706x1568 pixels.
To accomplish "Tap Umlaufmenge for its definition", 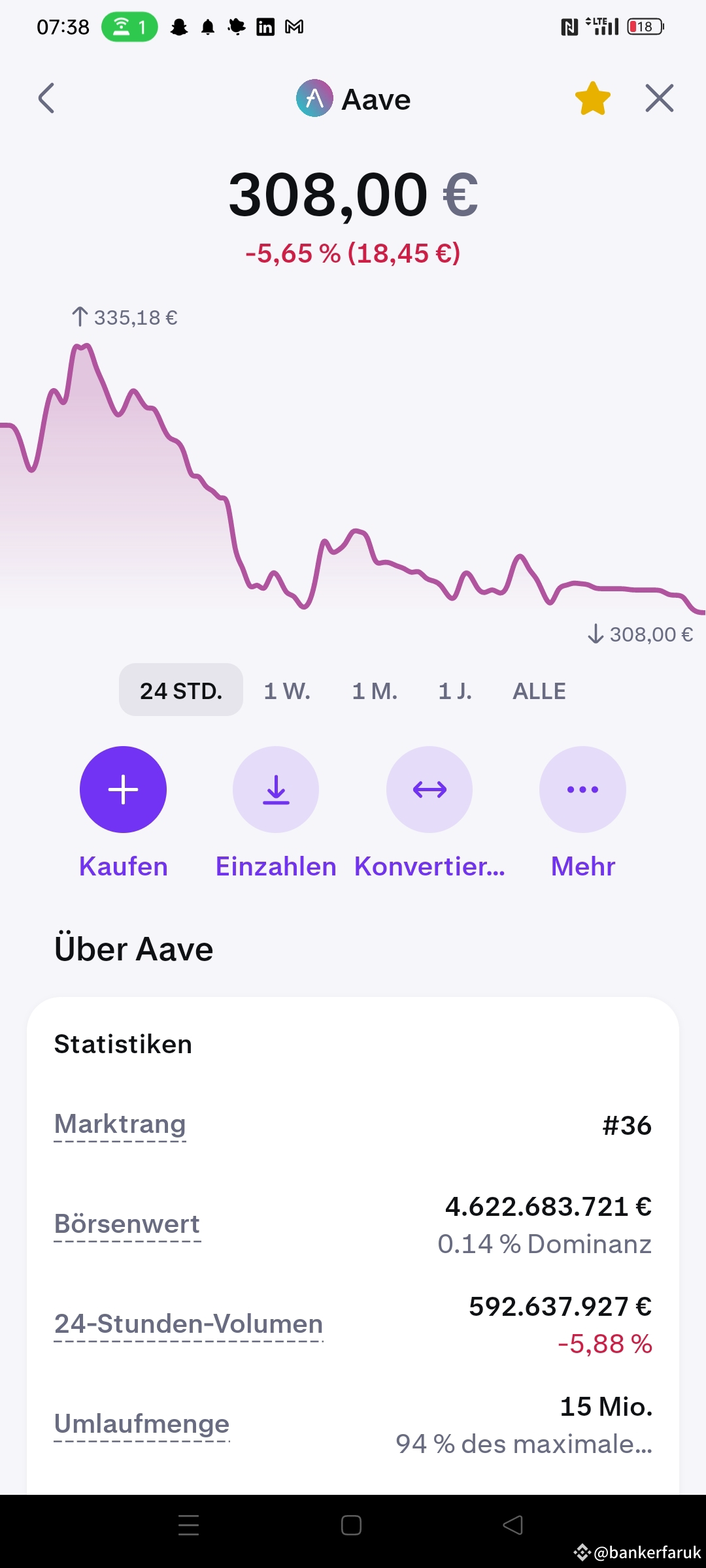I will [x=142, y=1424].
